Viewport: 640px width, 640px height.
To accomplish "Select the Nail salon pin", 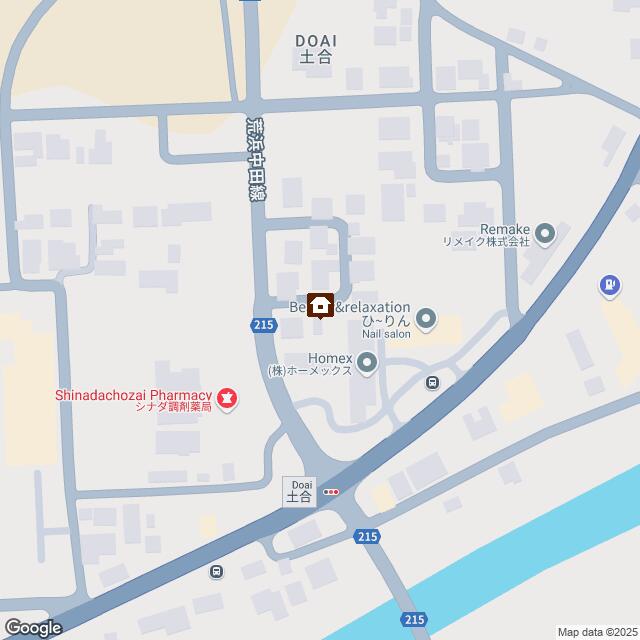I will click(426, 320).
